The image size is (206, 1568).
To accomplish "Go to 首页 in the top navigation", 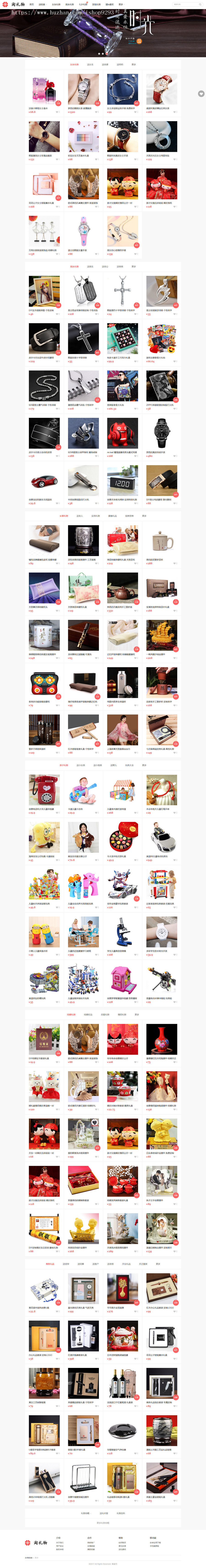I will (32, 4).
